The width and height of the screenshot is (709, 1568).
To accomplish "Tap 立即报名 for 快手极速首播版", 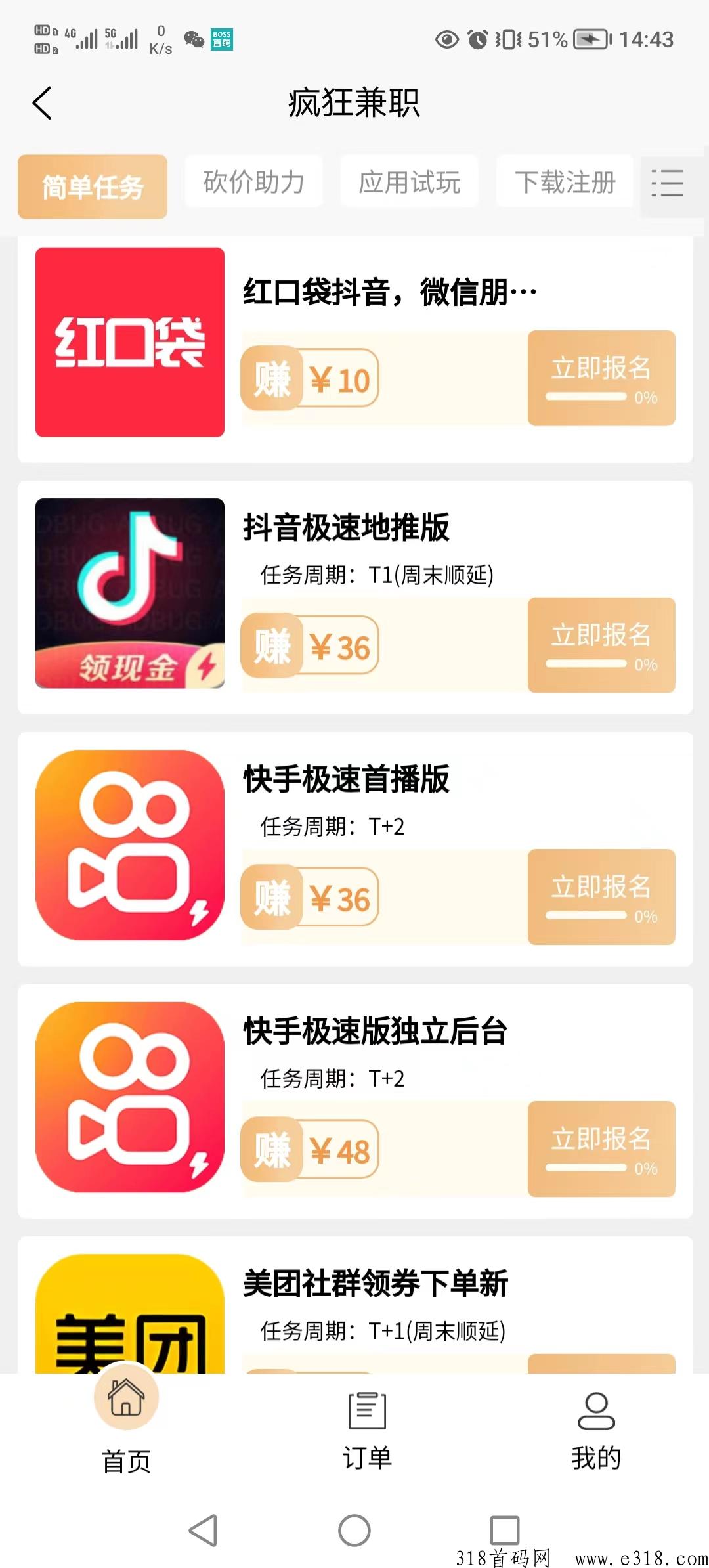I will [601, 897].
